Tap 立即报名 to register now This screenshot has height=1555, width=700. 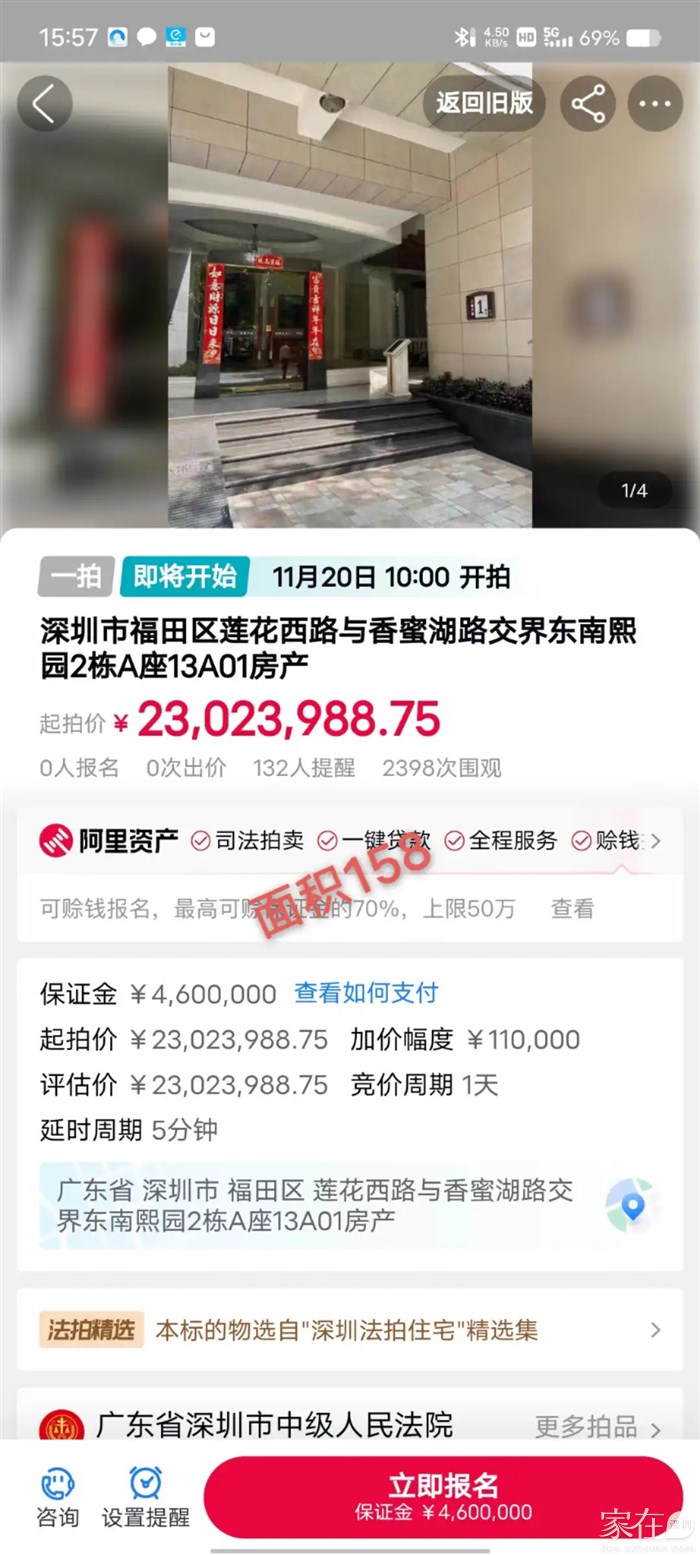[x=443, y=1496]
